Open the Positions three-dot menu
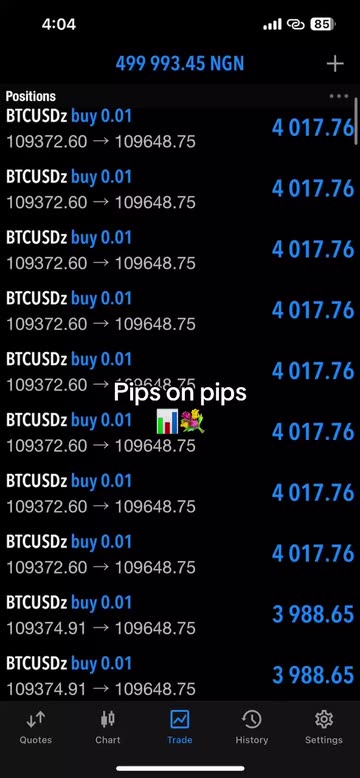 click(339, 96)
